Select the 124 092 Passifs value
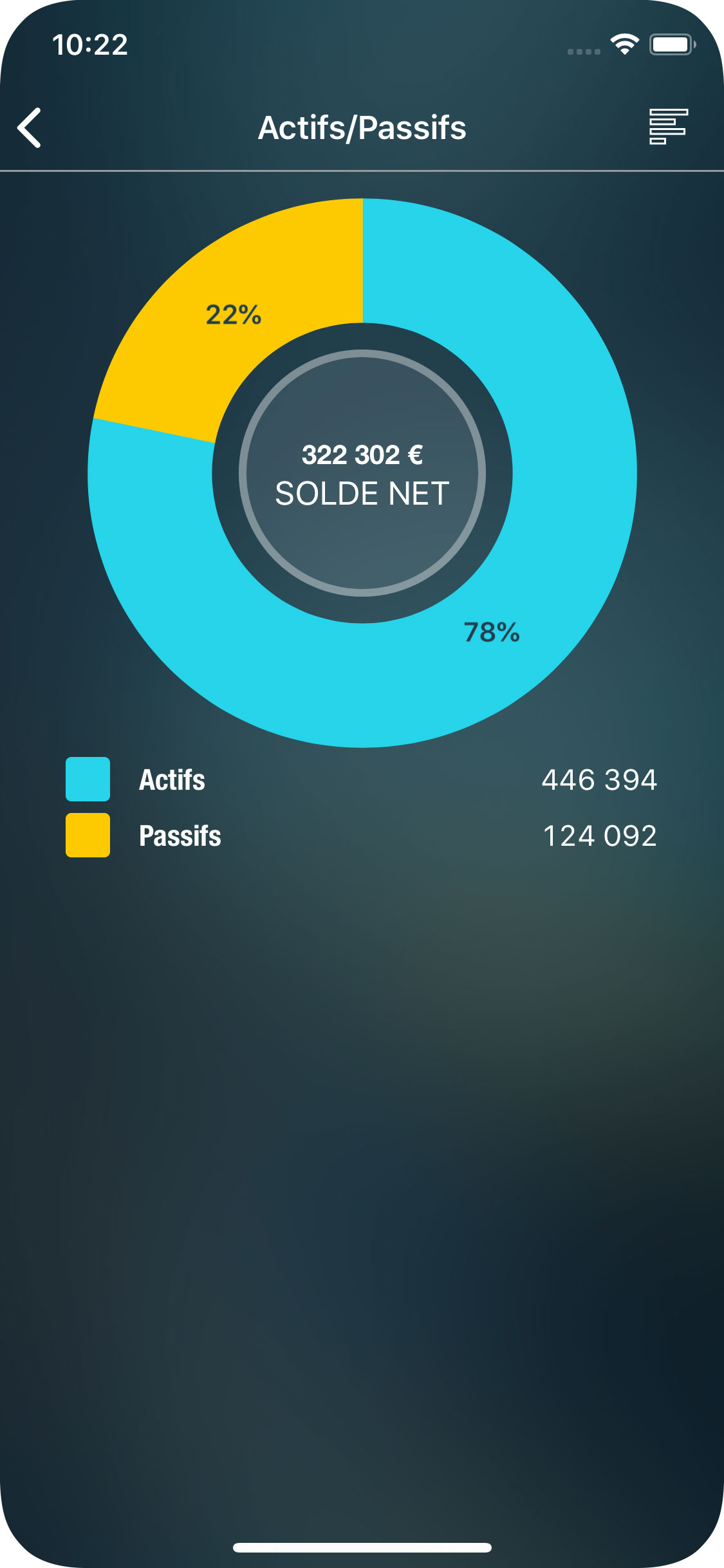This screenshot has width=724, height=1568. pyautogui.click(x=600, y=835)
